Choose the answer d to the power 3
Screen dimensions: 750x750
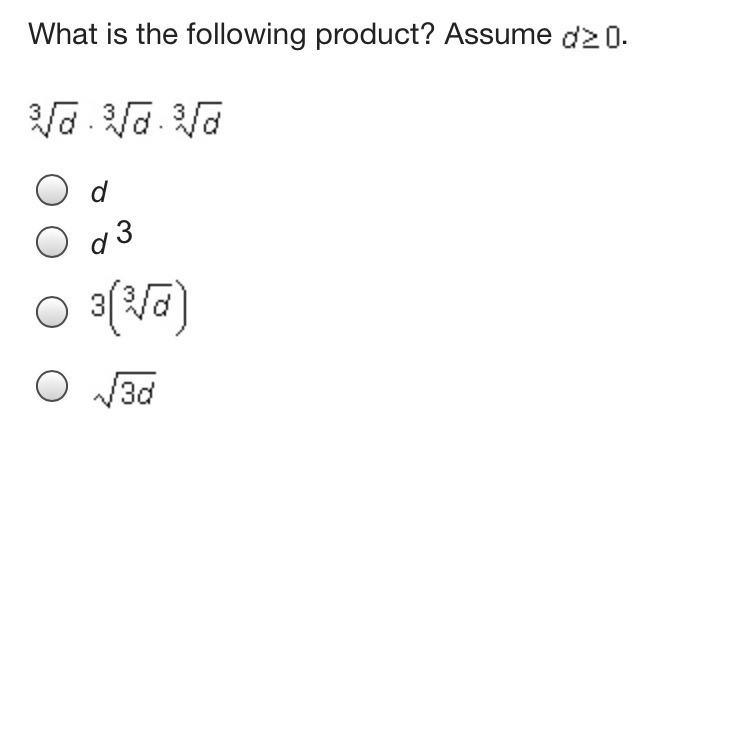click(x=52, y=240)
